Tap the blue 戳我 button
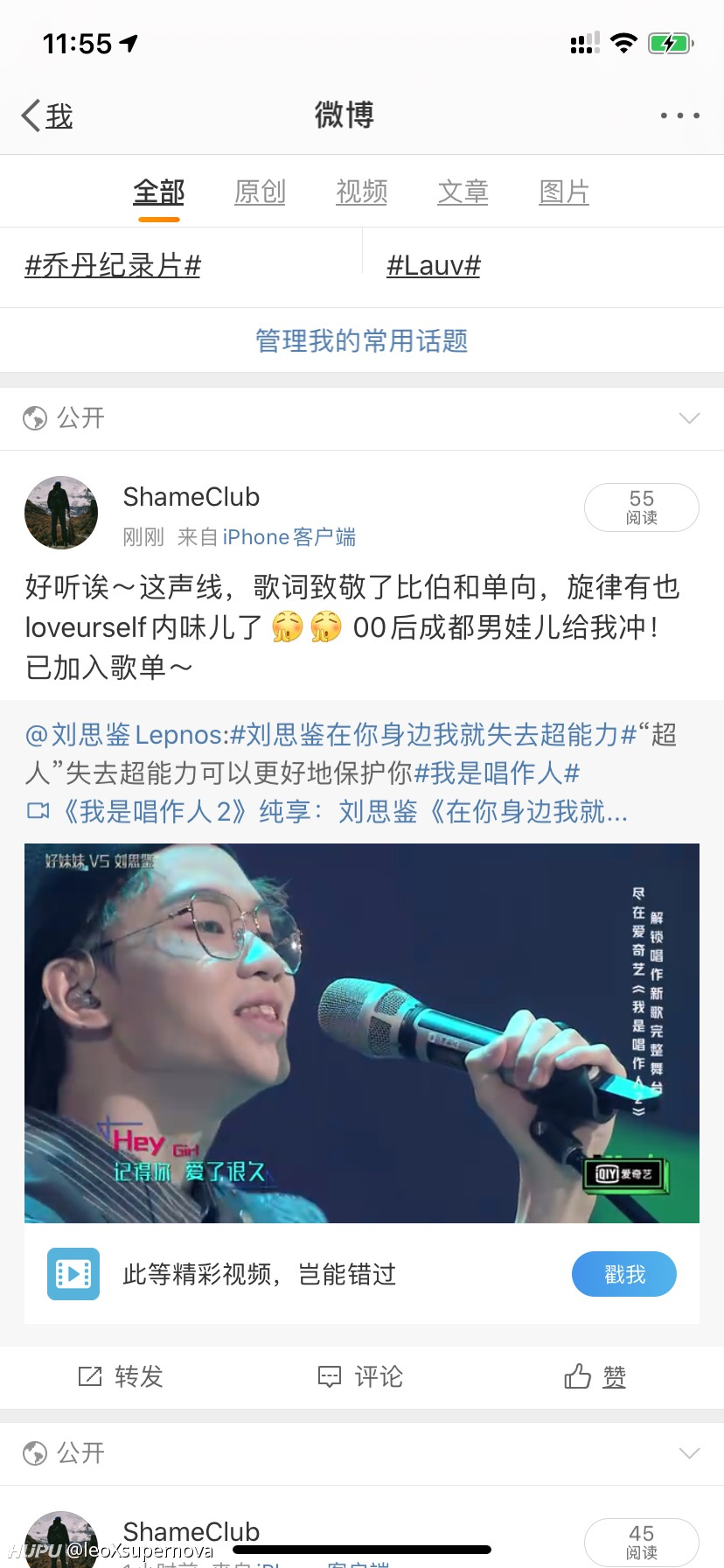Screen dimensions: 724x1568 click(x=624, y=1274)
